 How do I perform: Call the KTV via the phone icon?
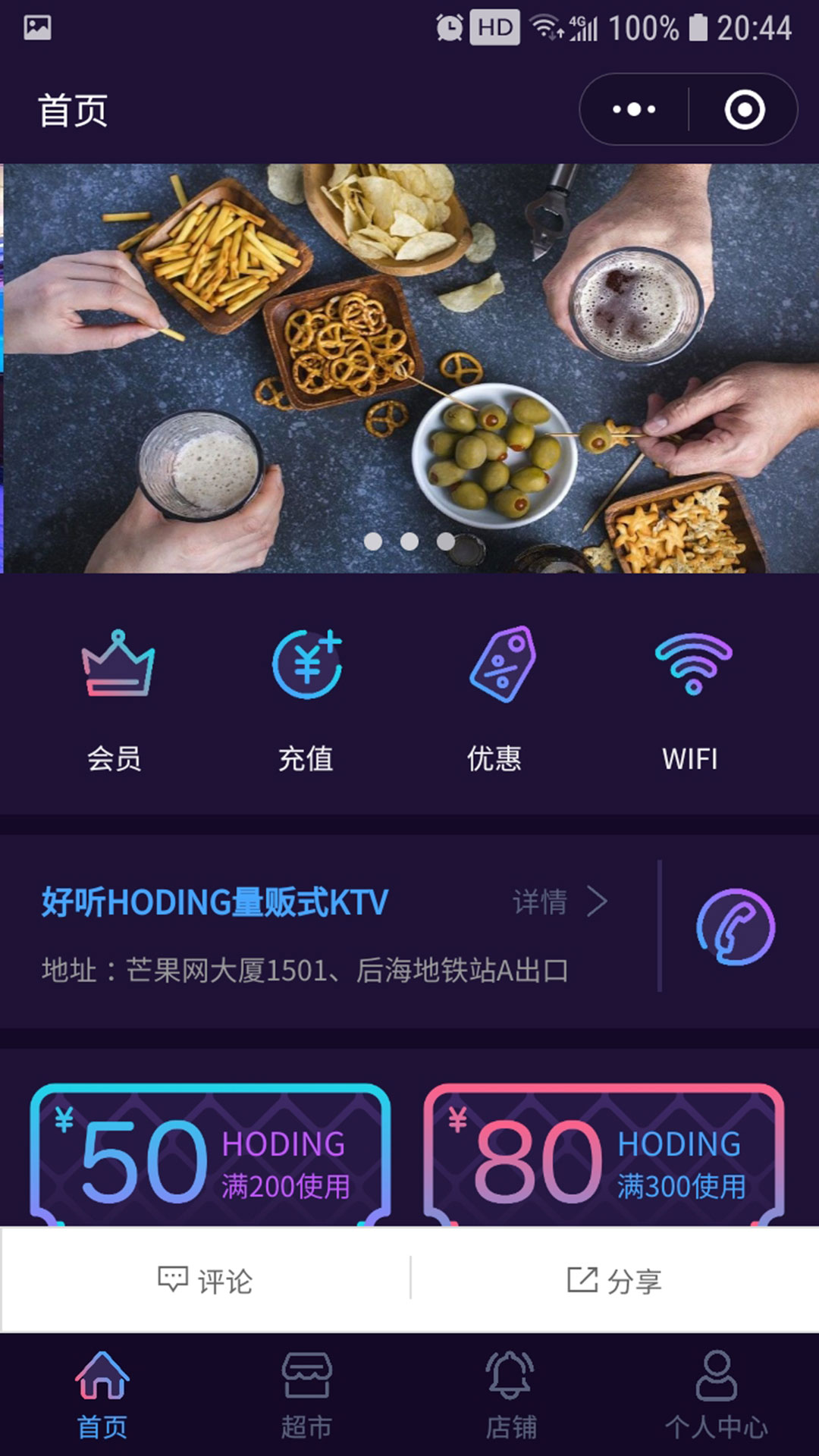tap(735, 927)
